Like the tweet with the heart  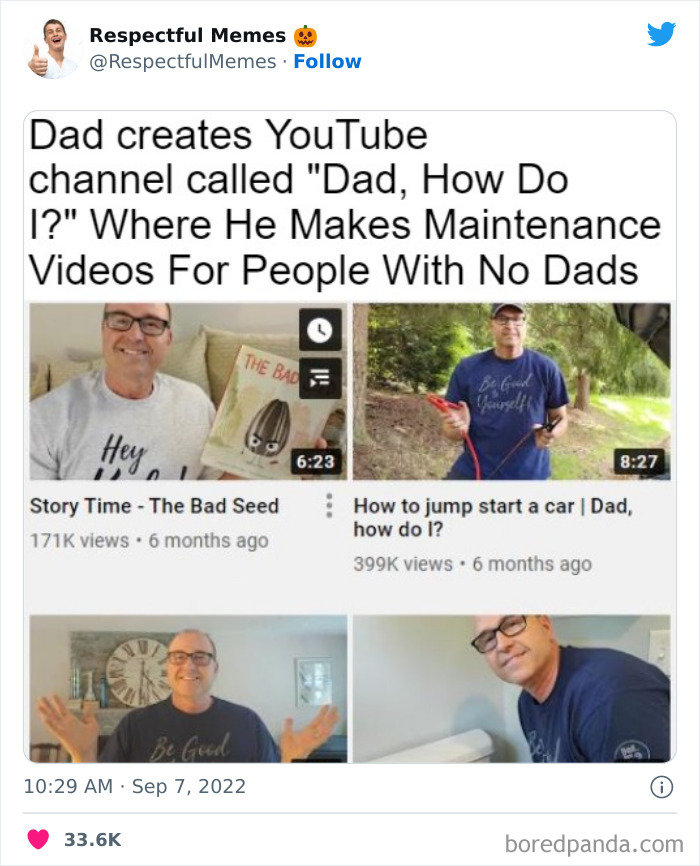coord(38,839)
